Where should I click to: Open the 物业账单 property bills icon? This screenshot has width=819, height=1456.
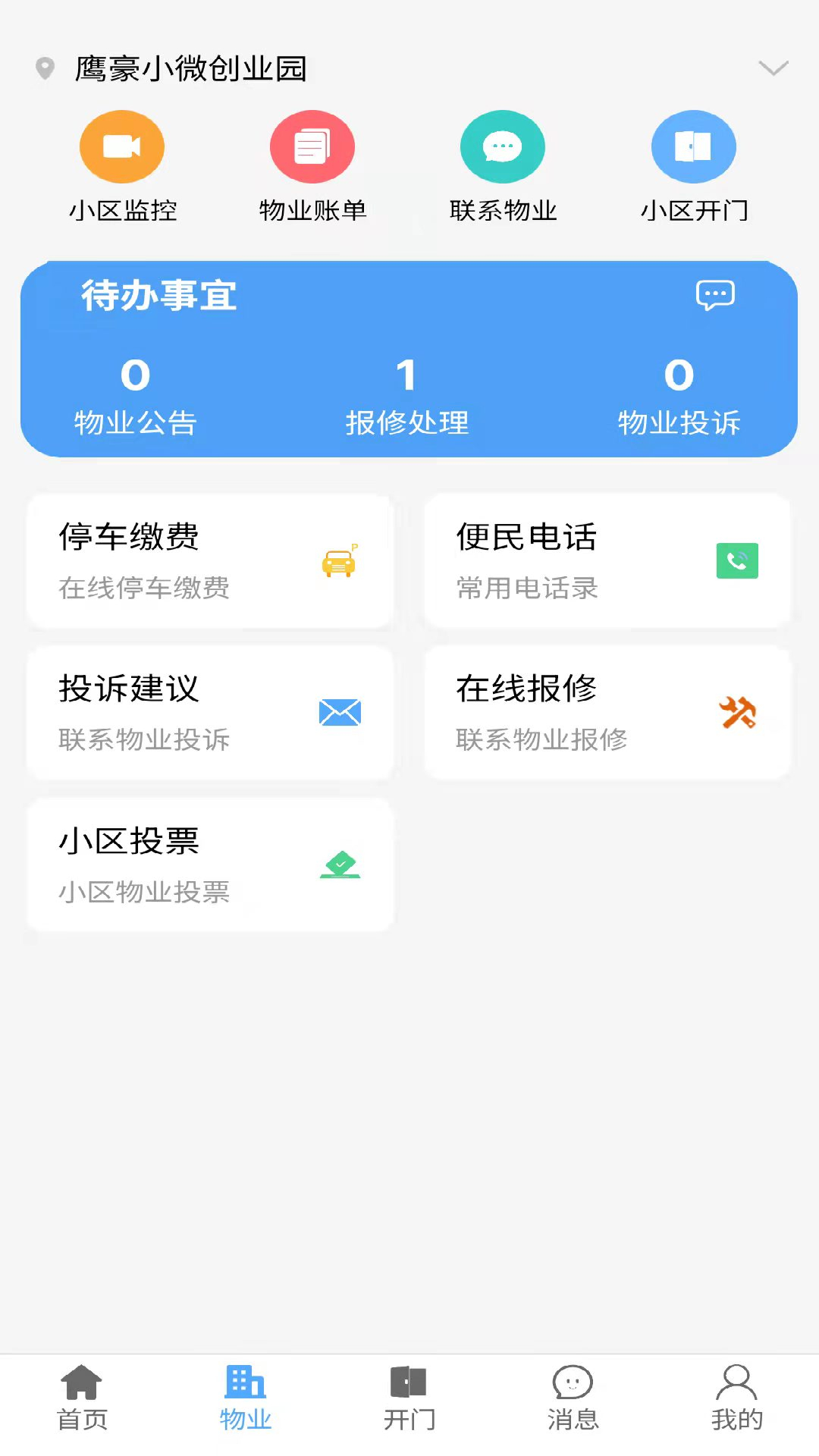point(312,146)
